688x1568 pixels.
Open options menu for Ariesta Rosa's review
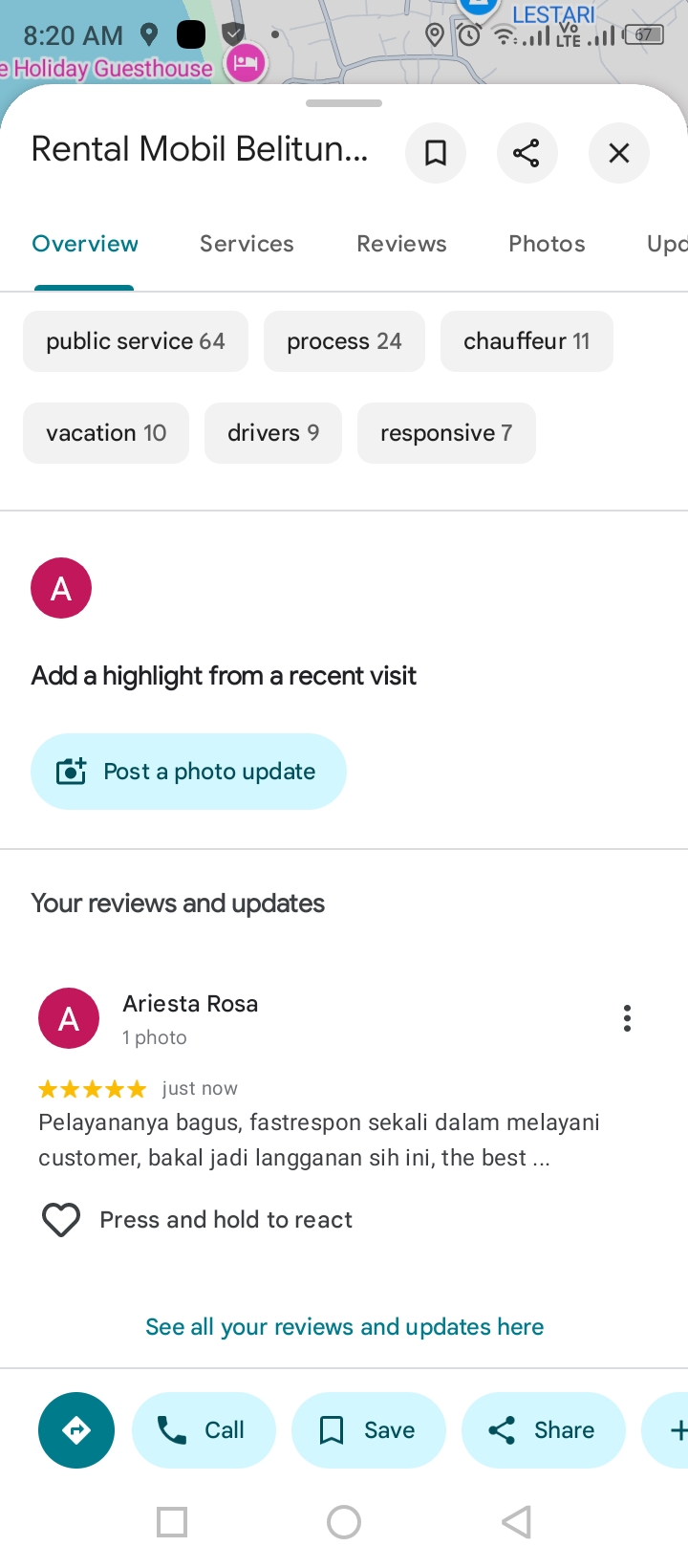pyautogui.click(x=627, y=1018)
